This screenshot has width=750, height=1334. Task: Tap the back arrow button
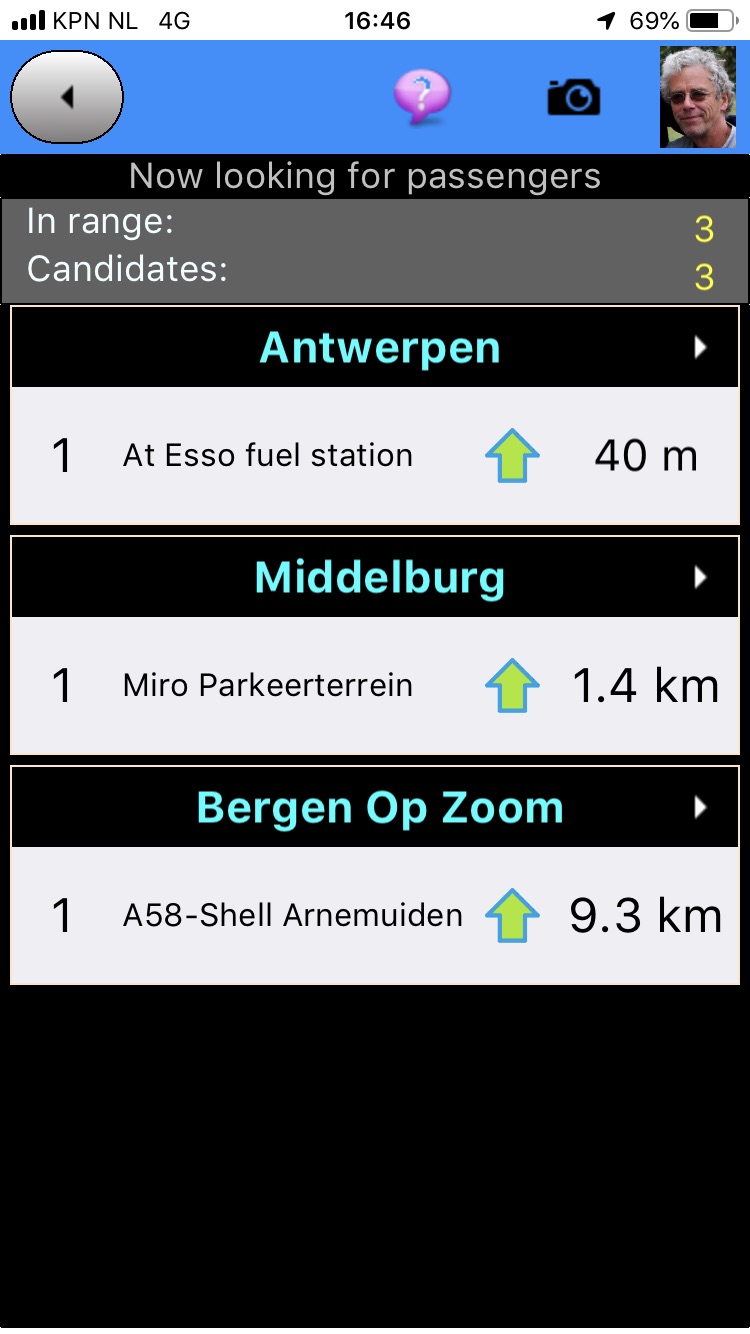pos(67,97)
